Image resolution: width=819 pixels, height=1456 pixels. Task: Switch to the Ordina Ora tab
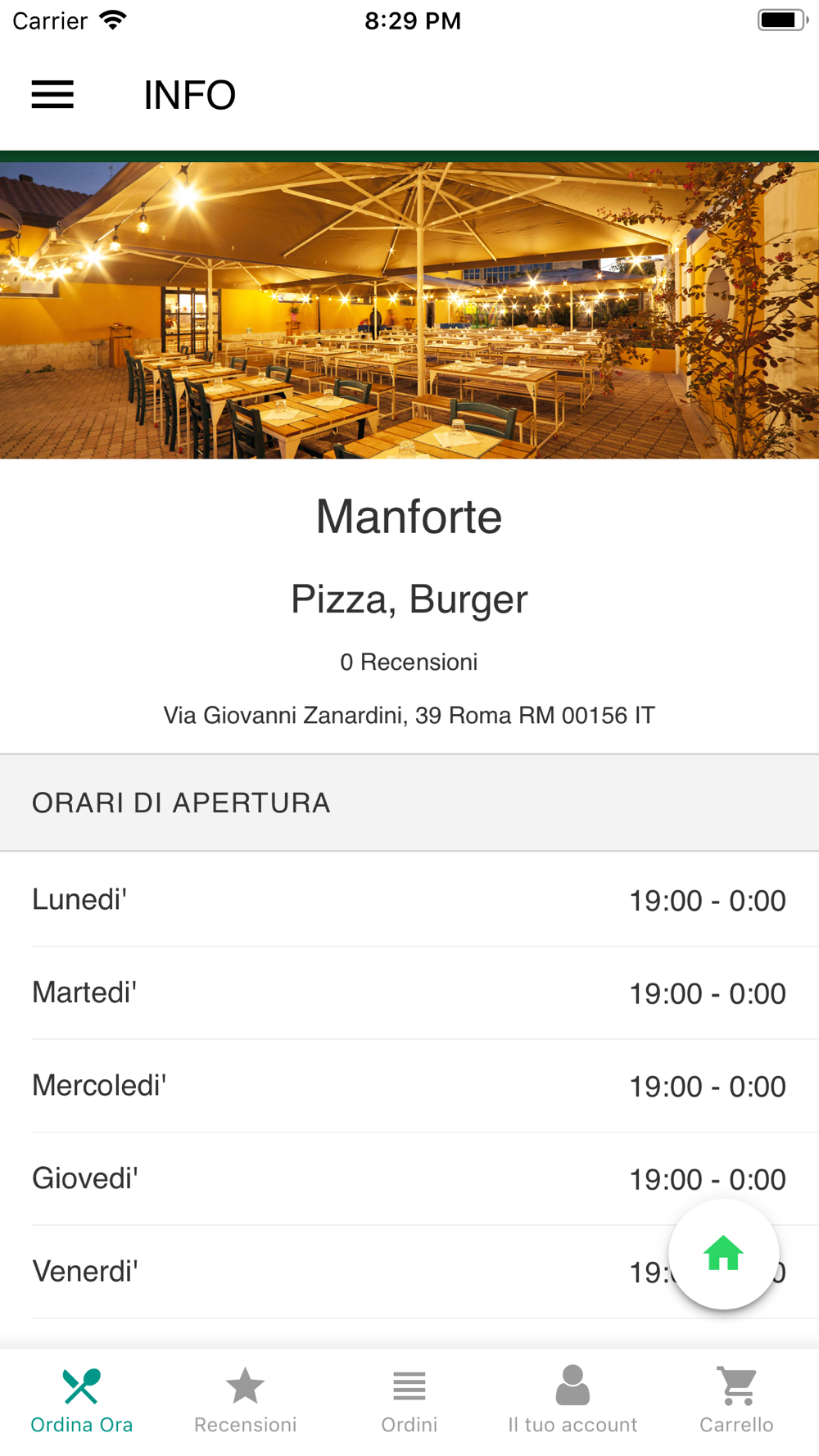point(82,1401)
